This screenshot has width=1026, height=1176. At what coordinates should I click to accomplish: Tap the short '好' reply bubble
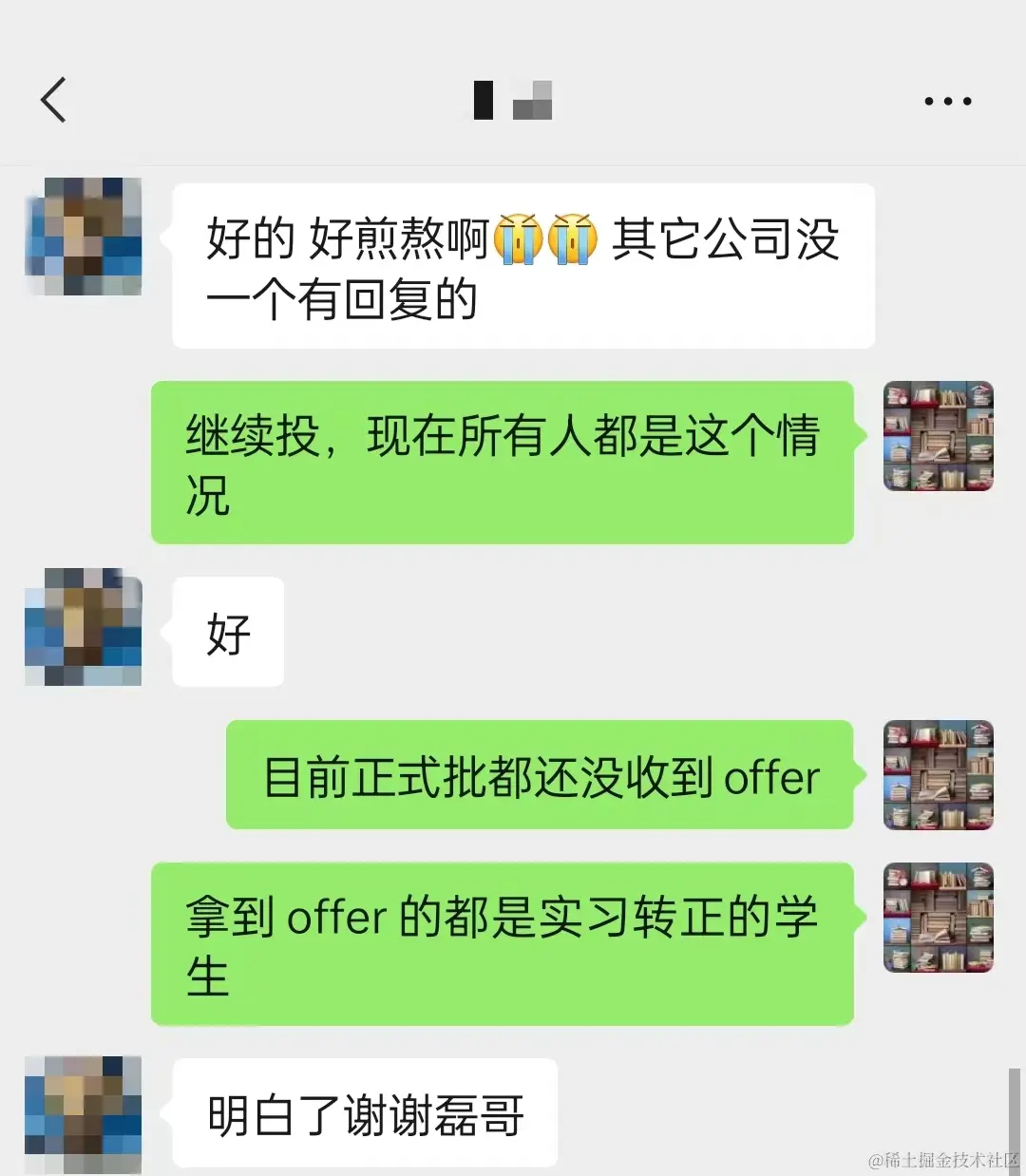227,632
